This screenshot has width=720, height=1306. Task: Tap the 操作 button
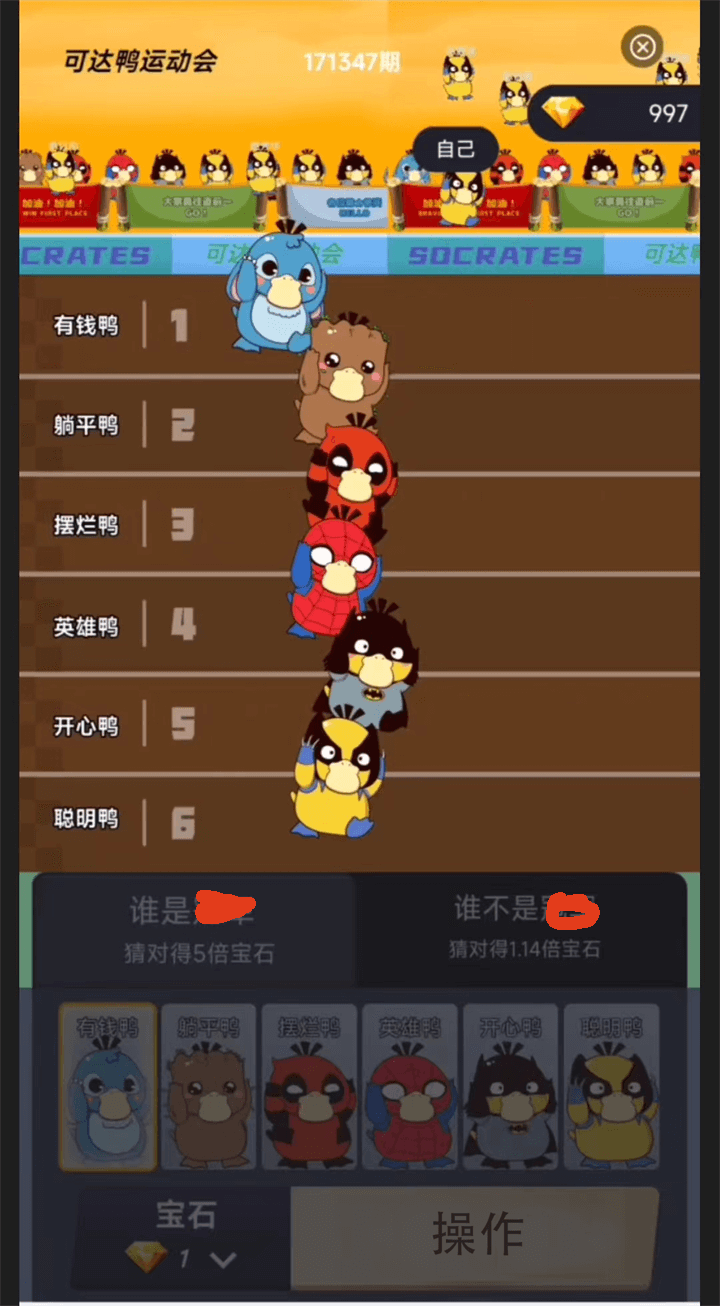point(476,1236)
